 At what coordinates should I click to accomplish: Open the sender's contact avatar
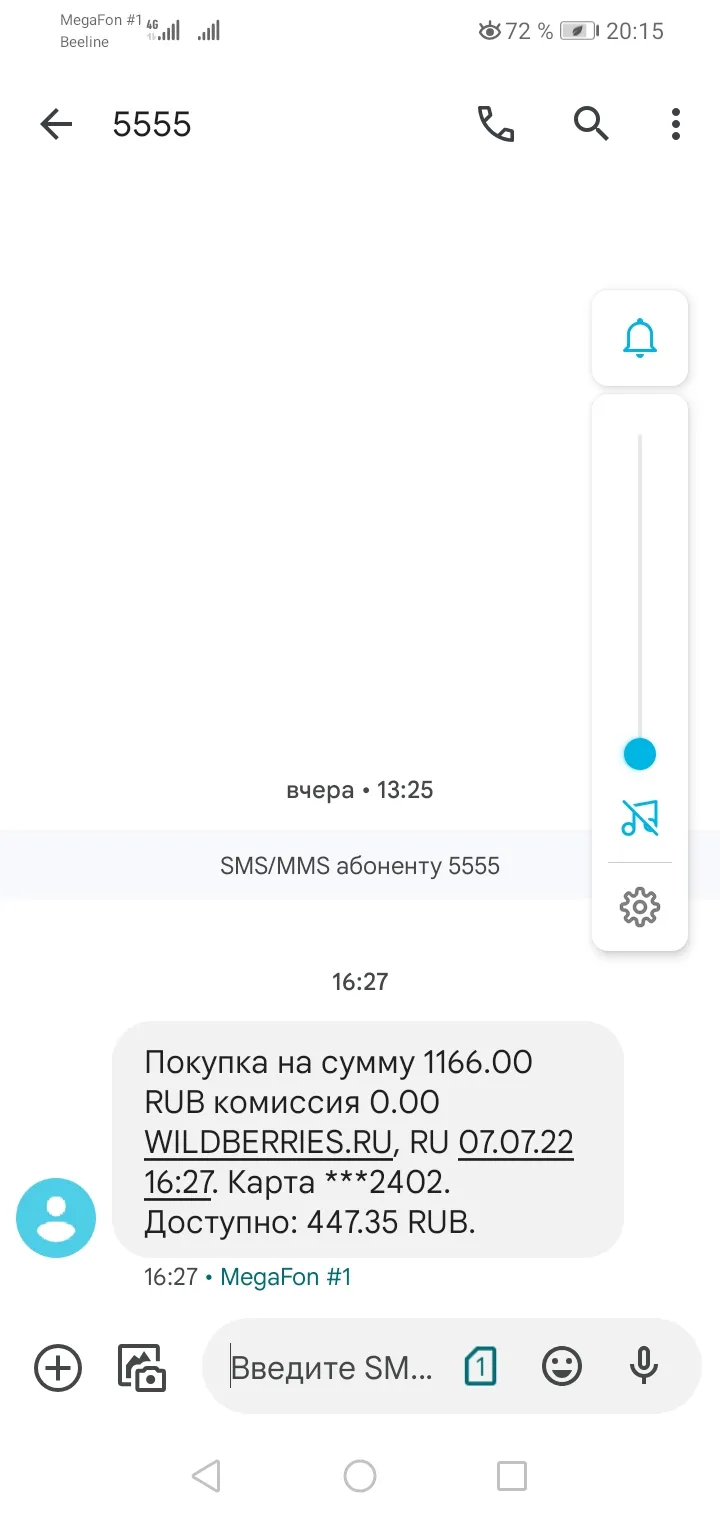tap(56, 1217)
